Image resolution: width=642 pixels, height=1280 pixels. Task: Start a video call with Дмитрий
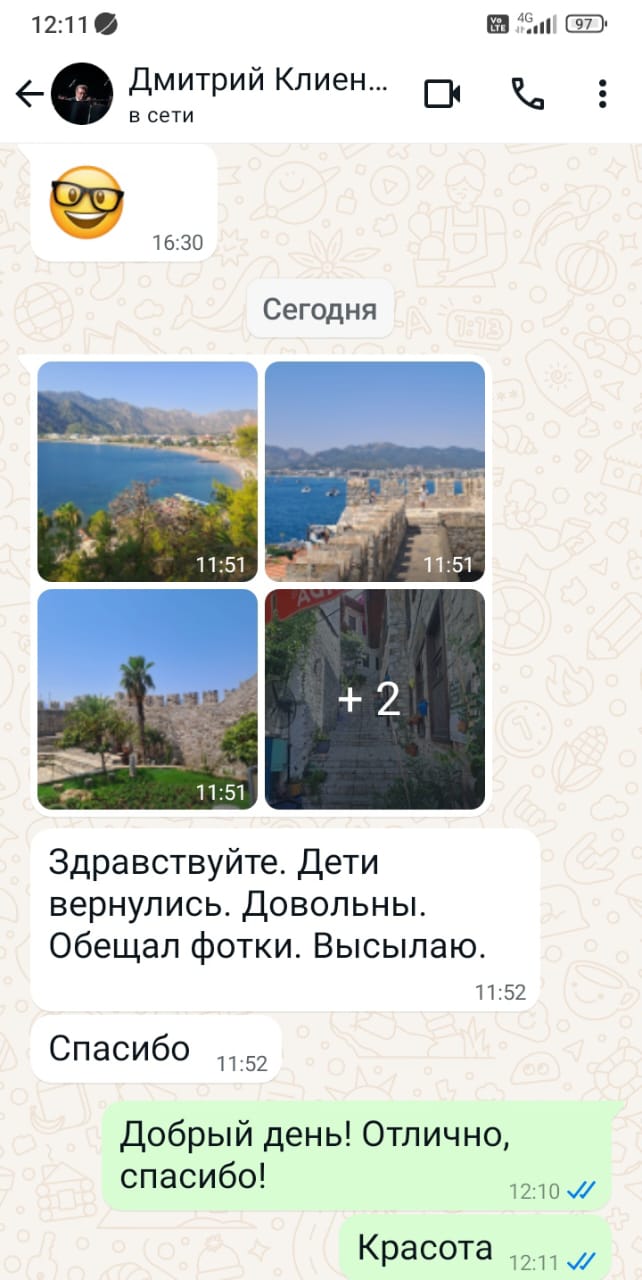coord(442,94)
